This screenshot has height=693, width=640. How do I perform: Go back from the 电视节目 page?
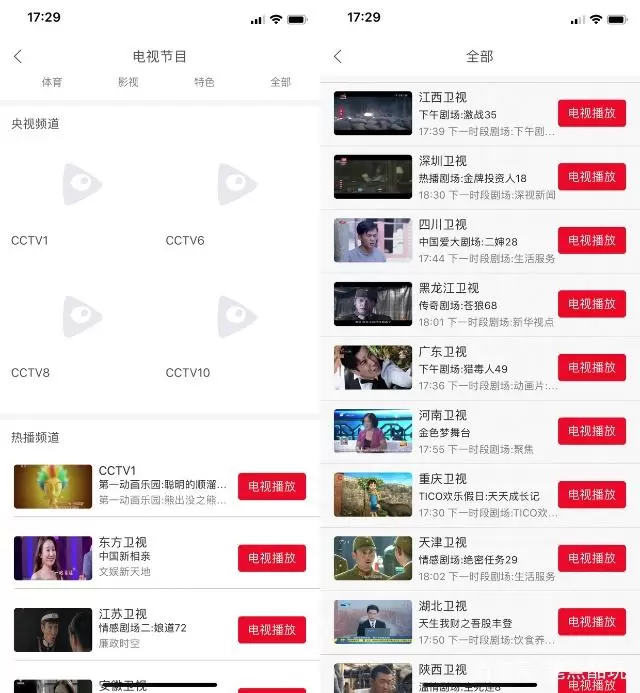click(x=18, y=57)
